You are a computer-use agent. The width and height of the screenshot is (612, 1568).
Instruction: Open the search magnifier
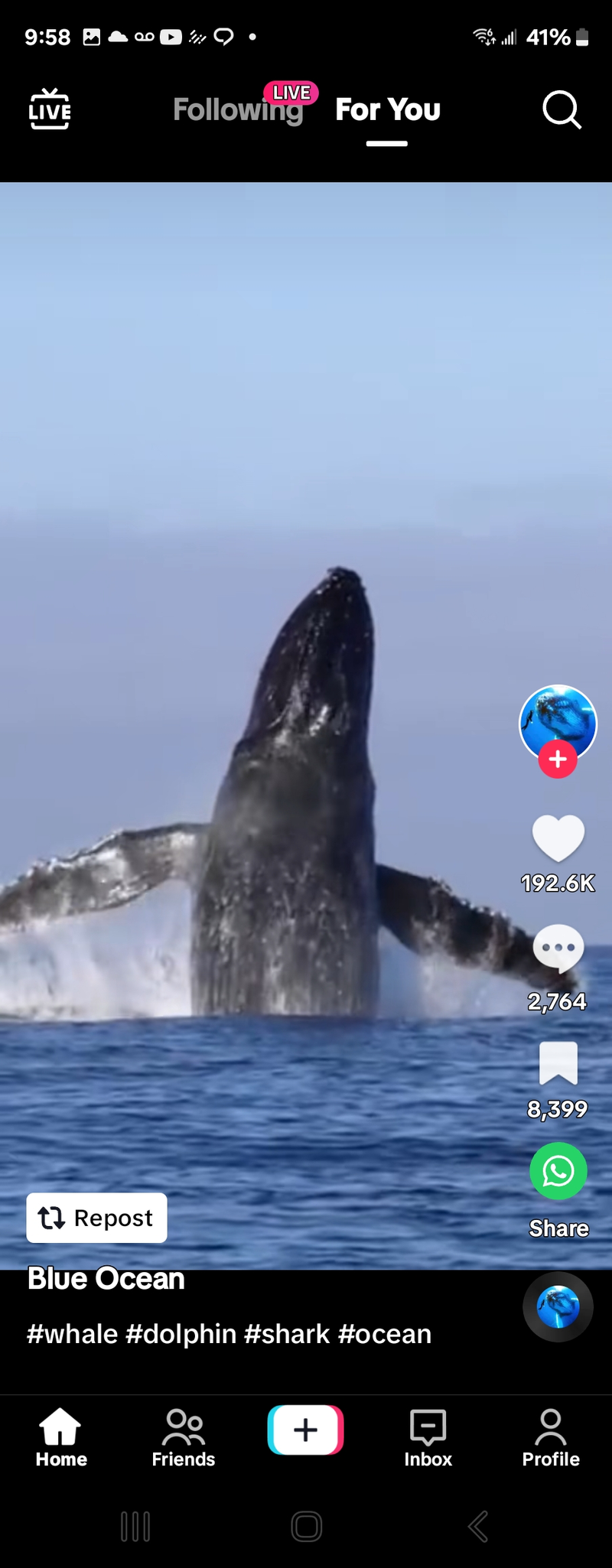562,110
